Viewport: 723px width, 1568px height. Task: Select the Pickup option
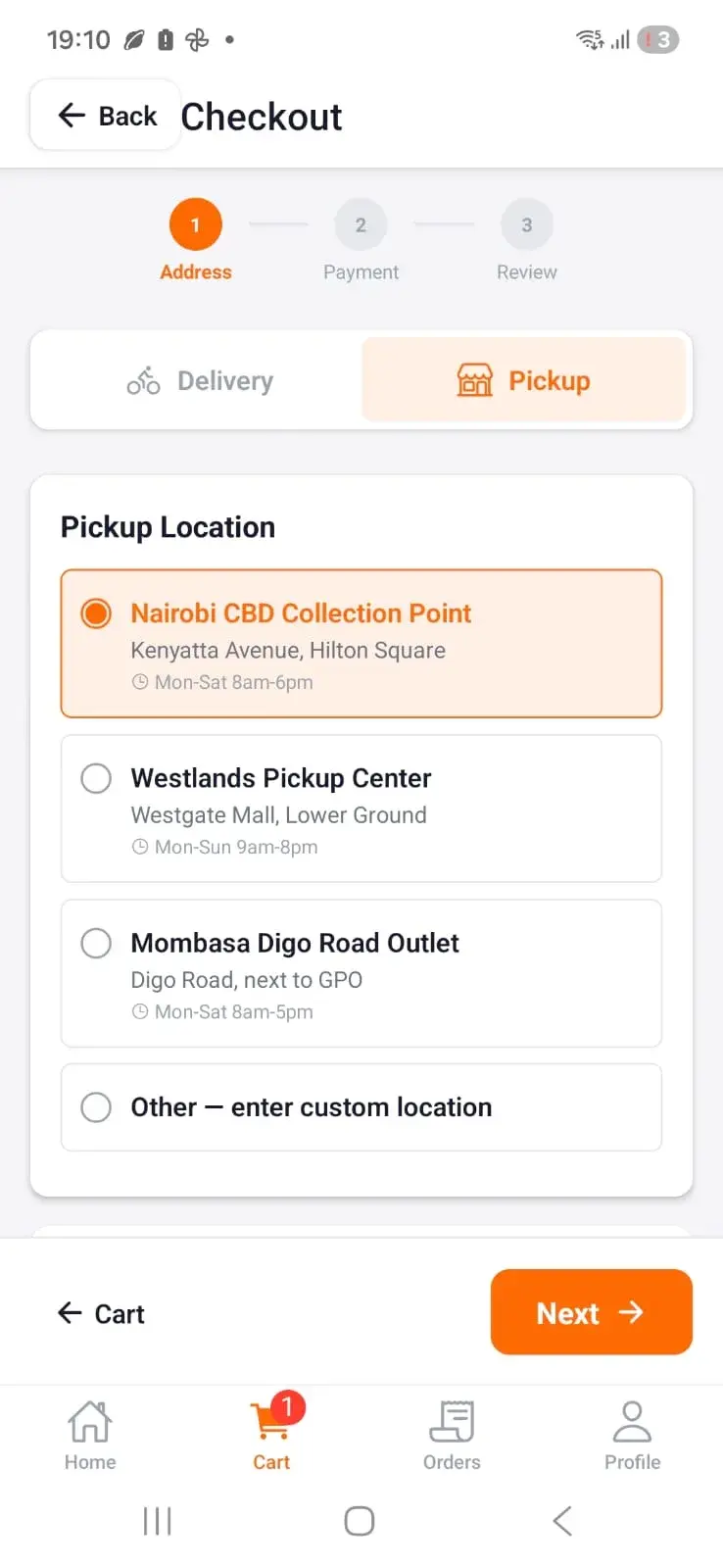(x=523, y=380)
